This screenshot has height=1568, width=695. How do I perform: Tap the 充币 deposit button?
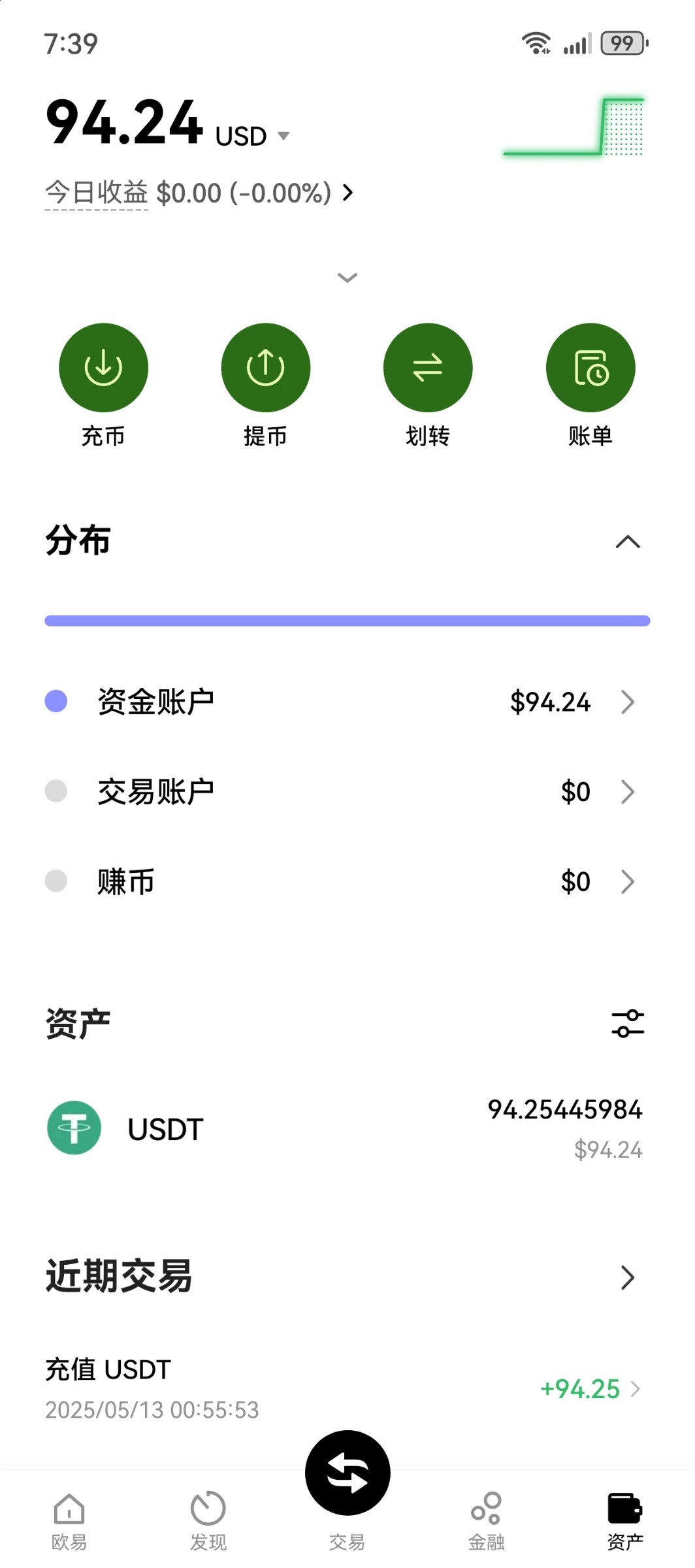click(x=103, y=368)
